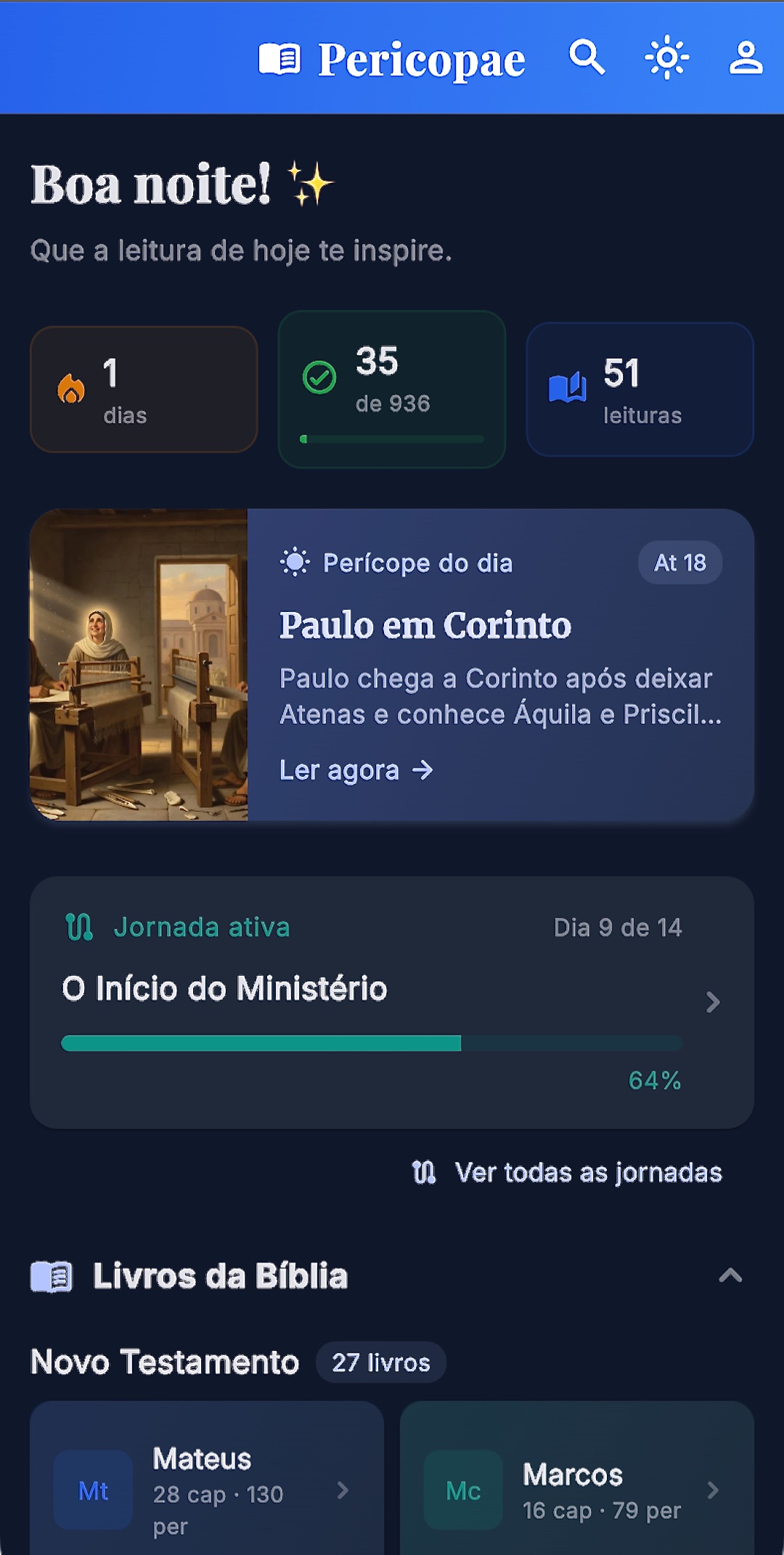Open O Início do Ministério with its chevron
784x1555 pixels.
[x=713, y=1002]
